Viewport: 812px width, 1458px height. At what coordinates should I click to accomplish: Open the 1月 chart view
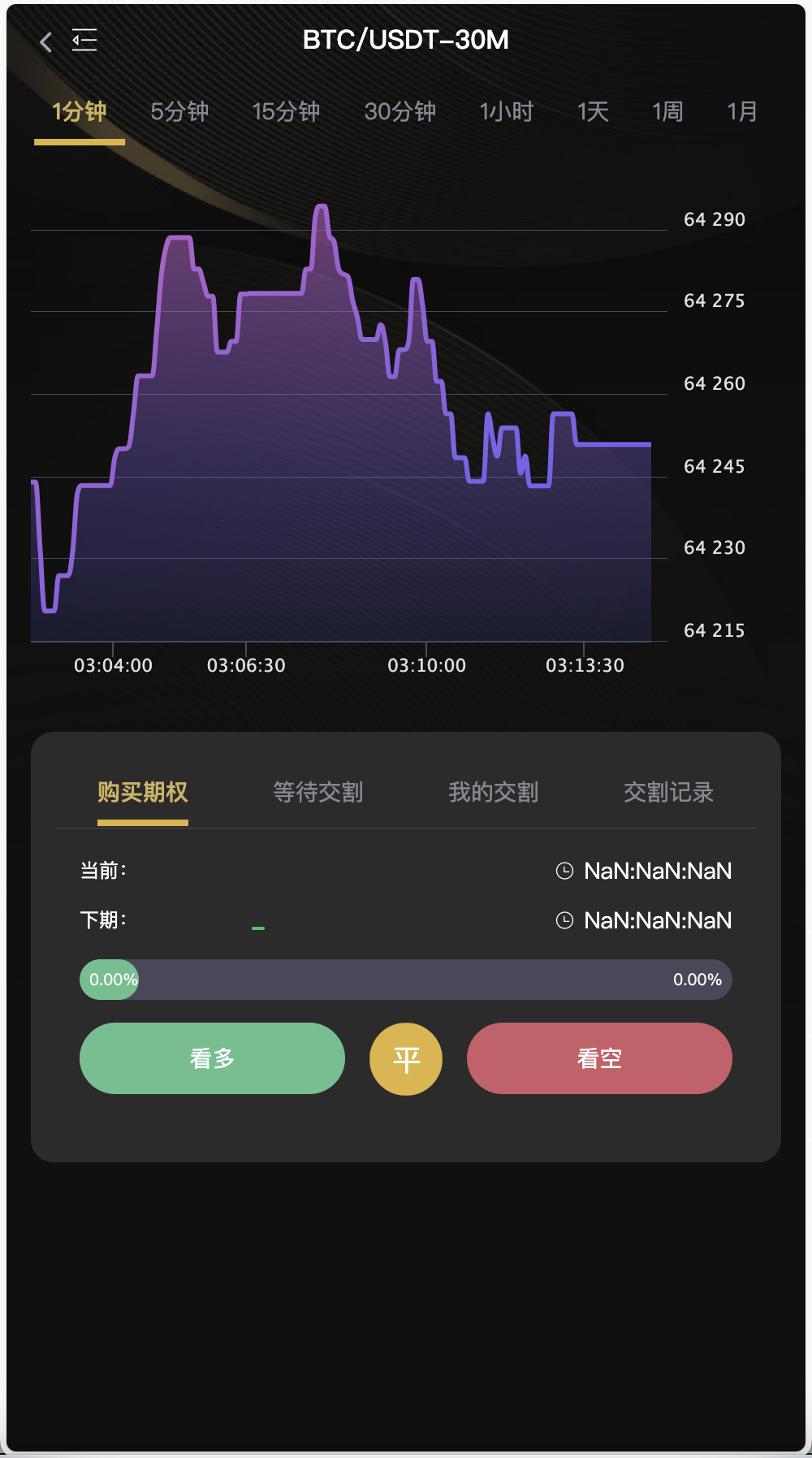click(740, 112)
